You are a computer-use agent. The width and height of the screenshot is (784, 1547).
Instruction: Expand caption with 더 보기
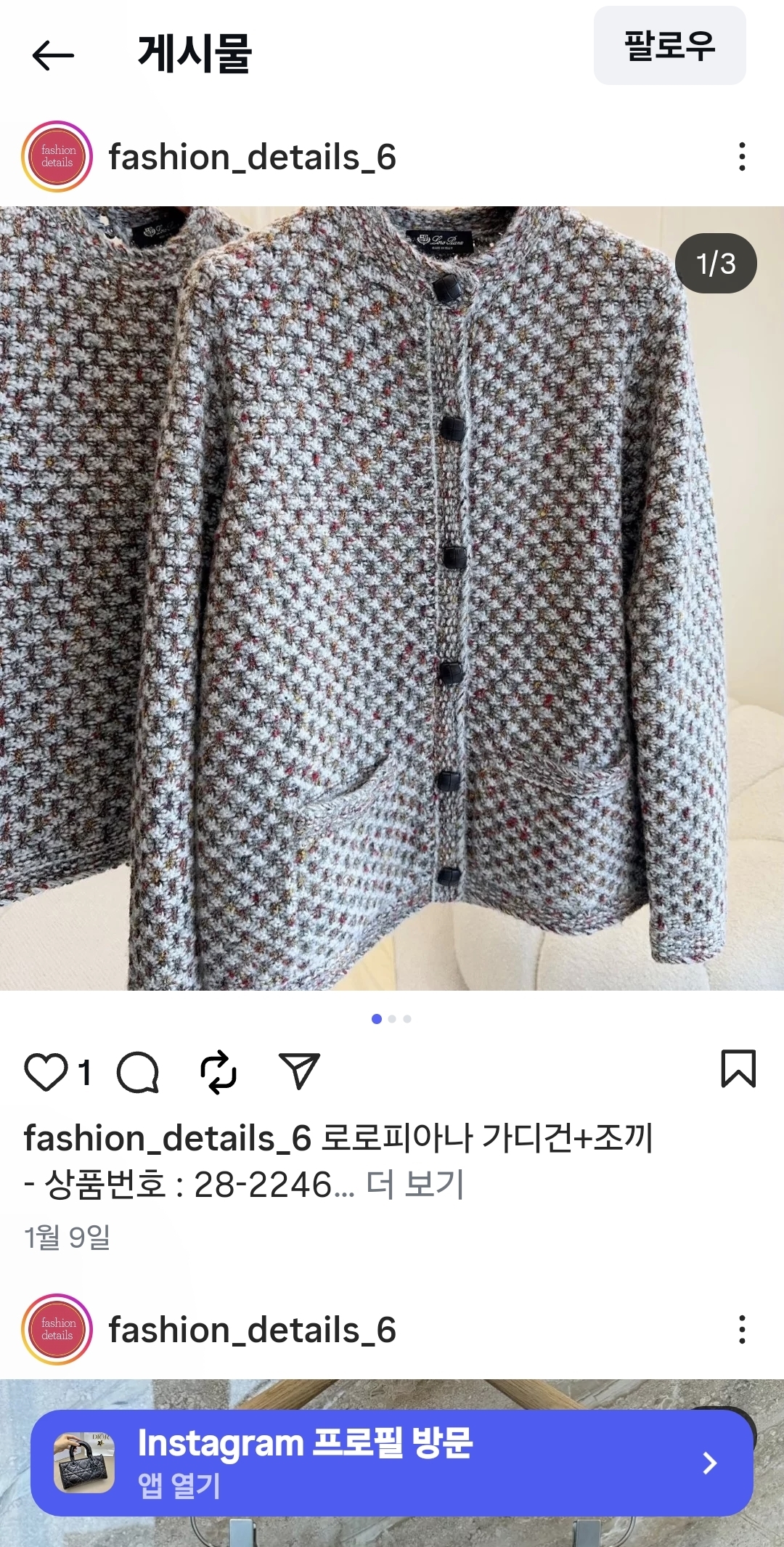(x=415, y=1185)
